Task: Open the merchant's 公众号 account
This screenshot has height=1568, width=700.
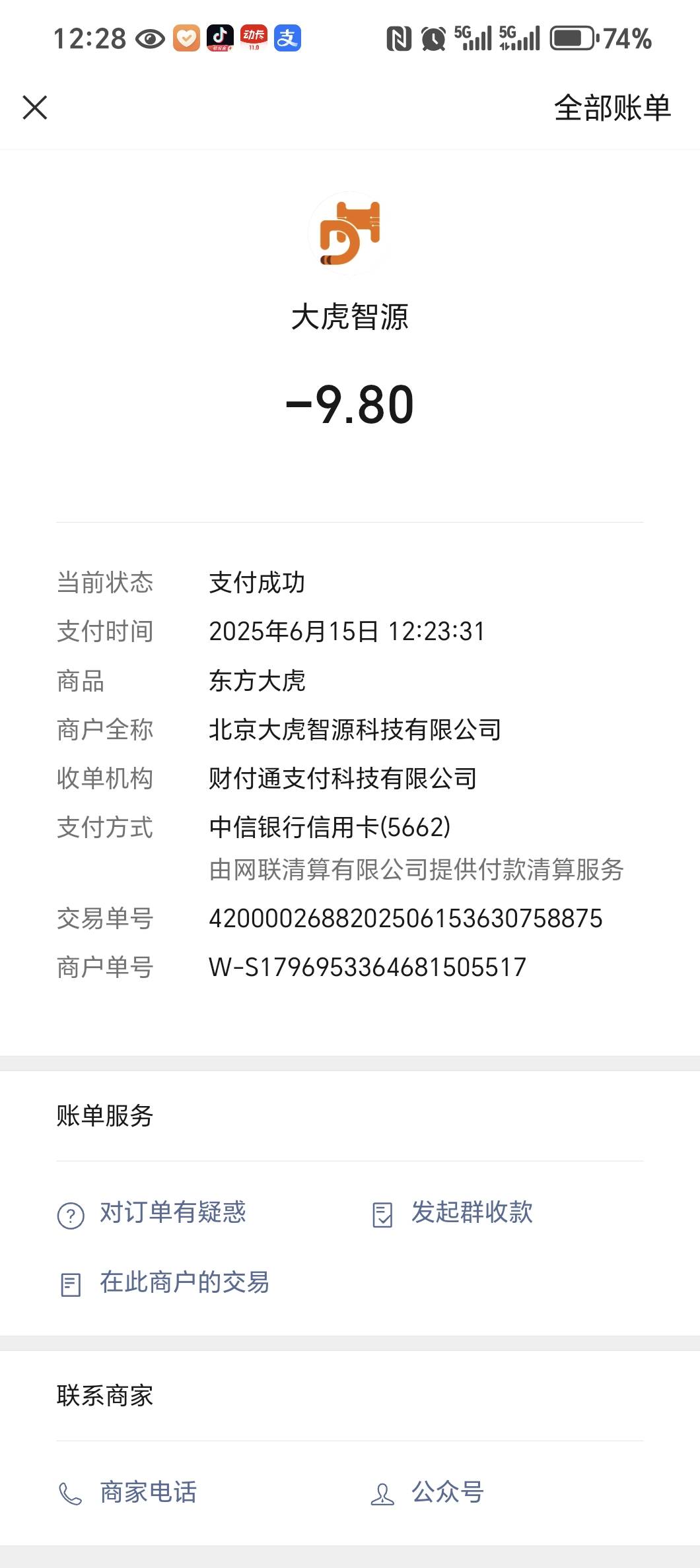Action: (427, 1492)
